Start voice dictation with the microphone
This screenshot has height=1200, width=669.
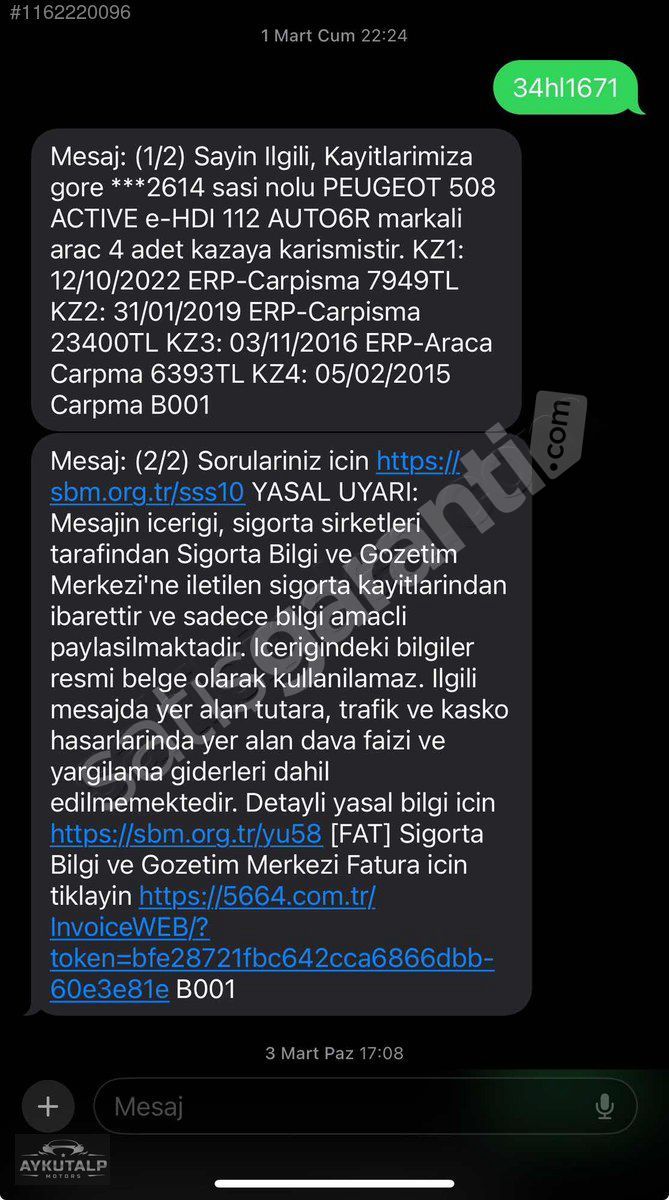tap(604, 1106)
